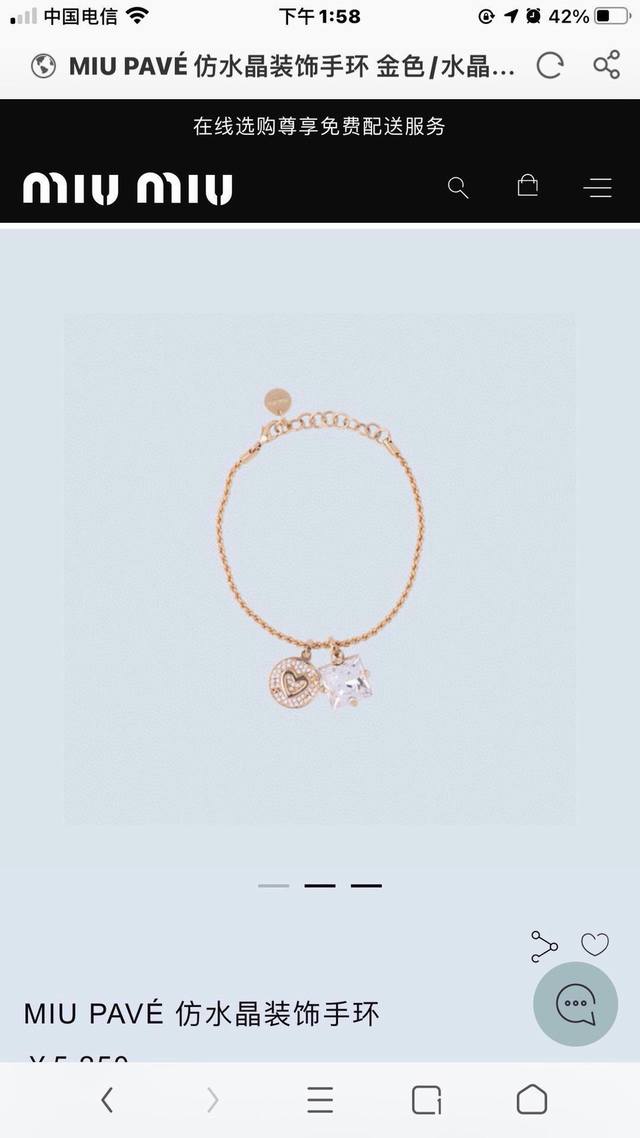This screenshot has width=640, height=1138.
Task: Open the shopping bag
Action: pos(527,186)
